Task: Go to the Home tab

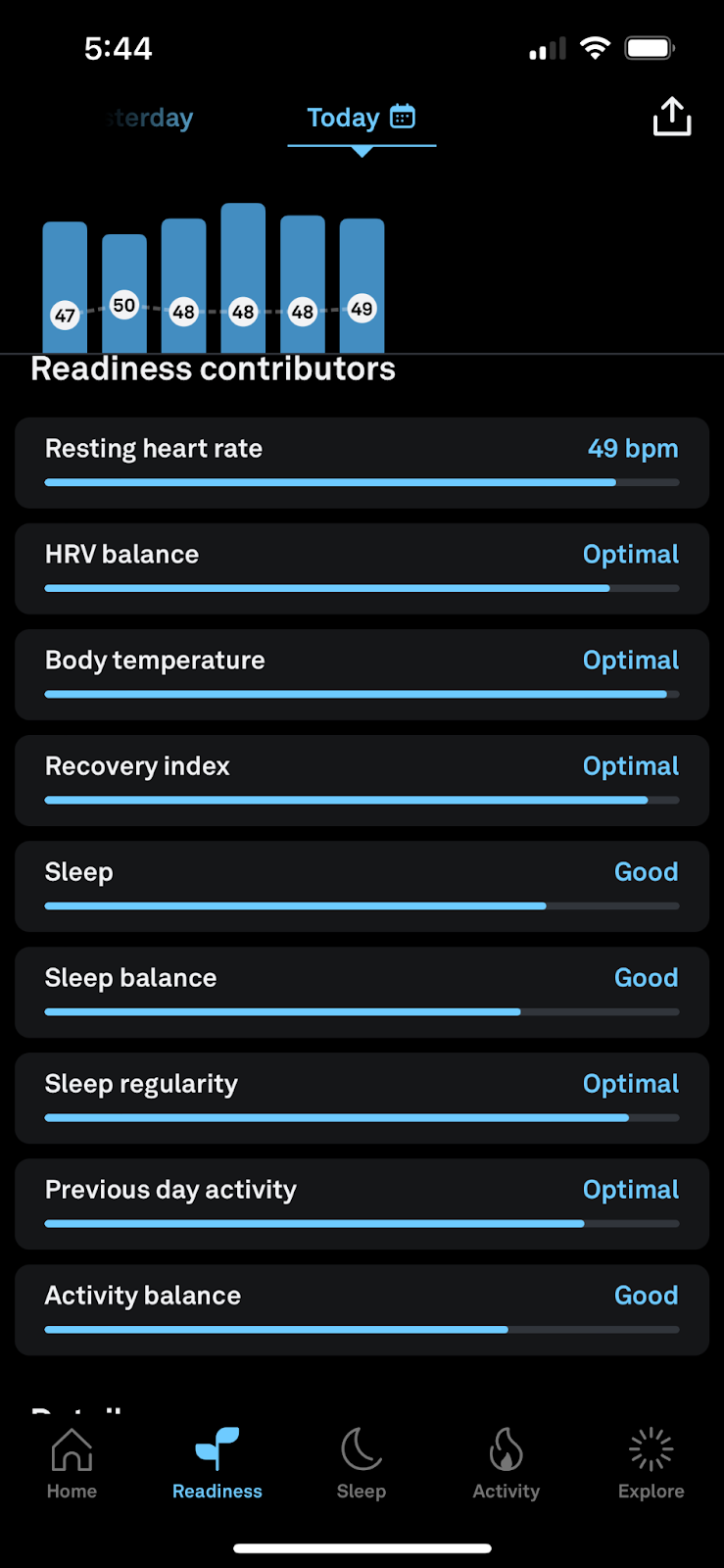Action: [72, 1463]
